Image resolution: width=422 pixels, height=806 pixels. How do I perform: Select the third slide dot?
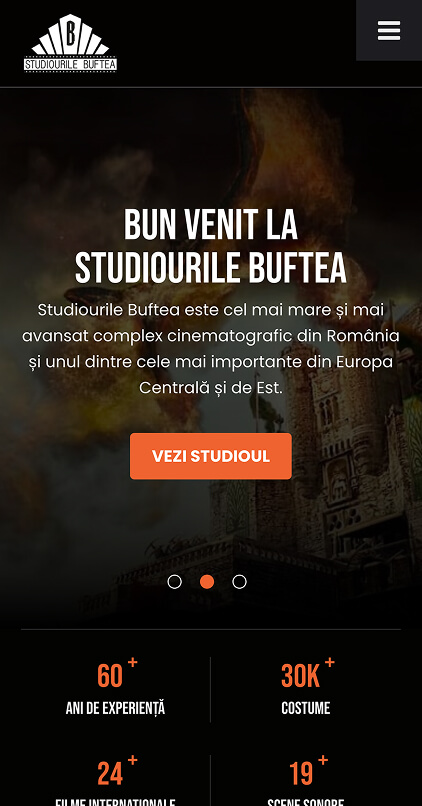[x=240, y=581]
